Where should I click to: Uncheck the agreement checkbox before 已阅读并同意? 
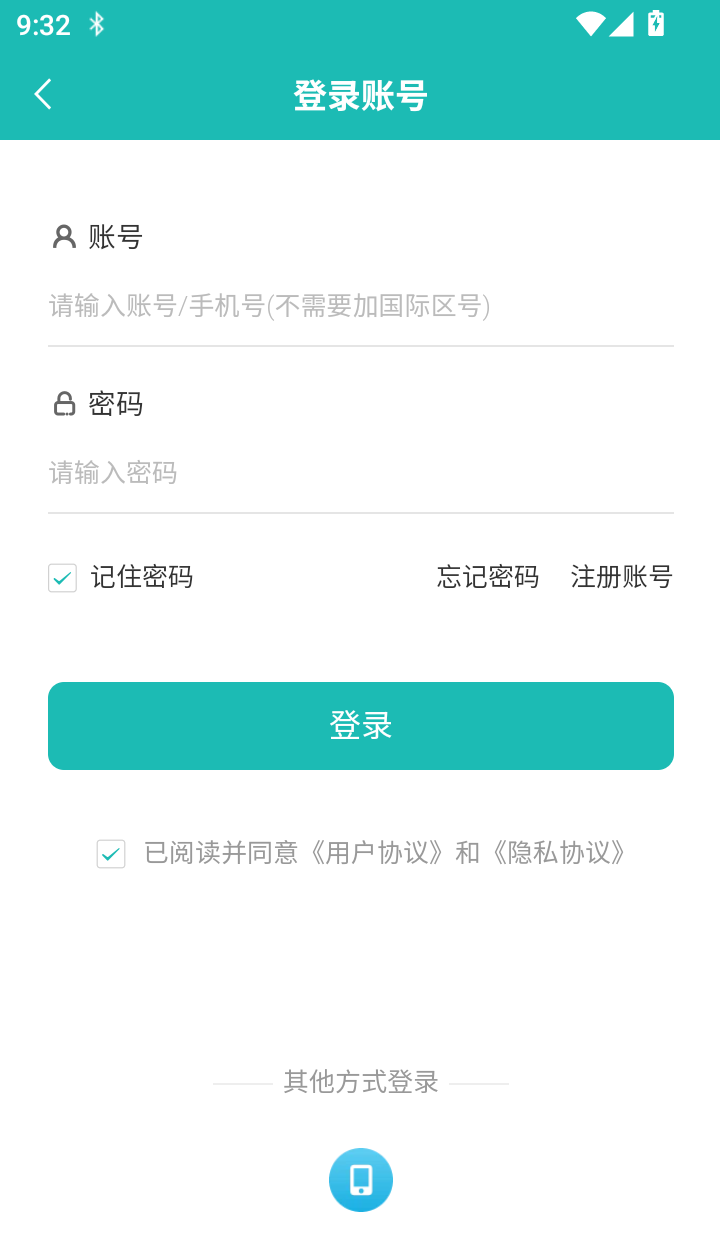tap(110, 854)
